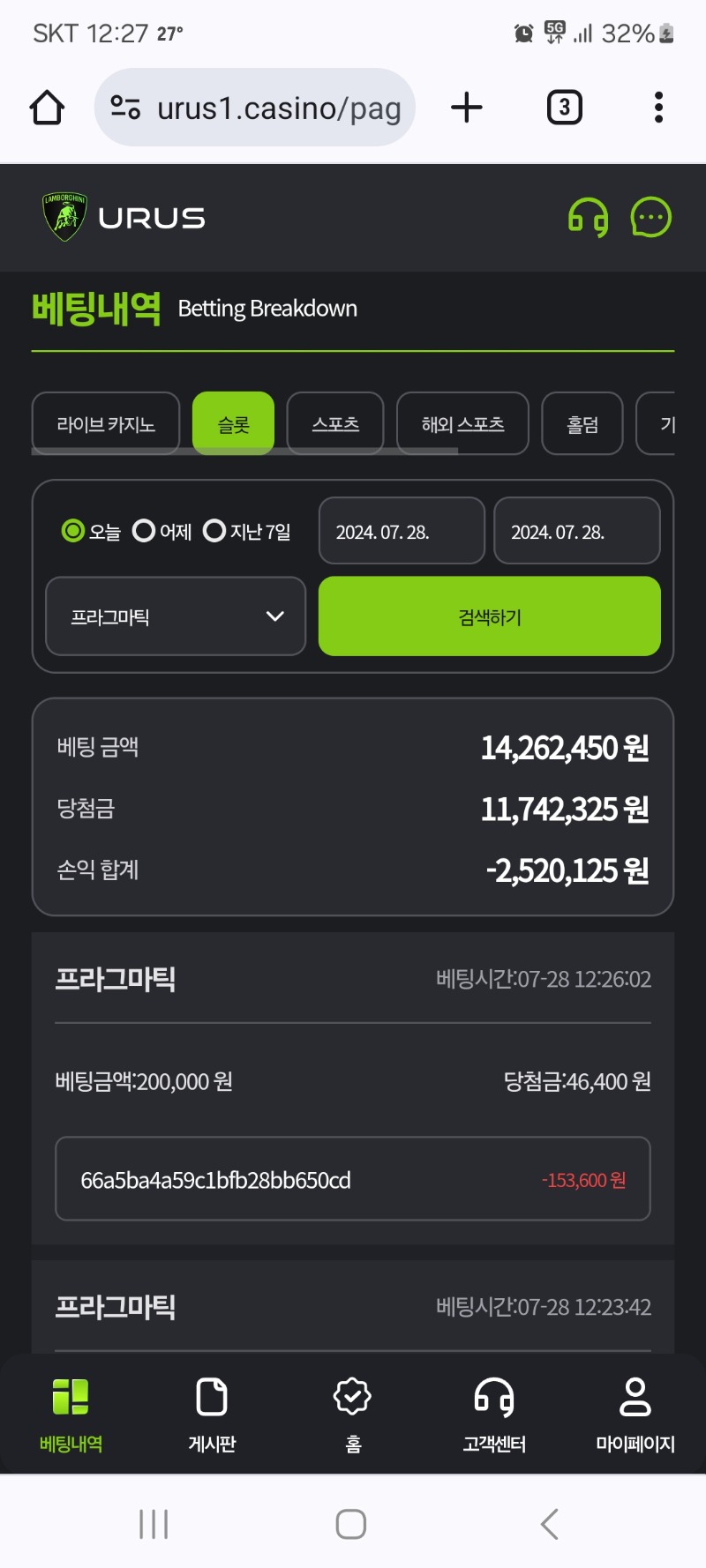Switch to the 해외 스포츠 tab
The image size is (706, 1568).
tap(462, 423)
